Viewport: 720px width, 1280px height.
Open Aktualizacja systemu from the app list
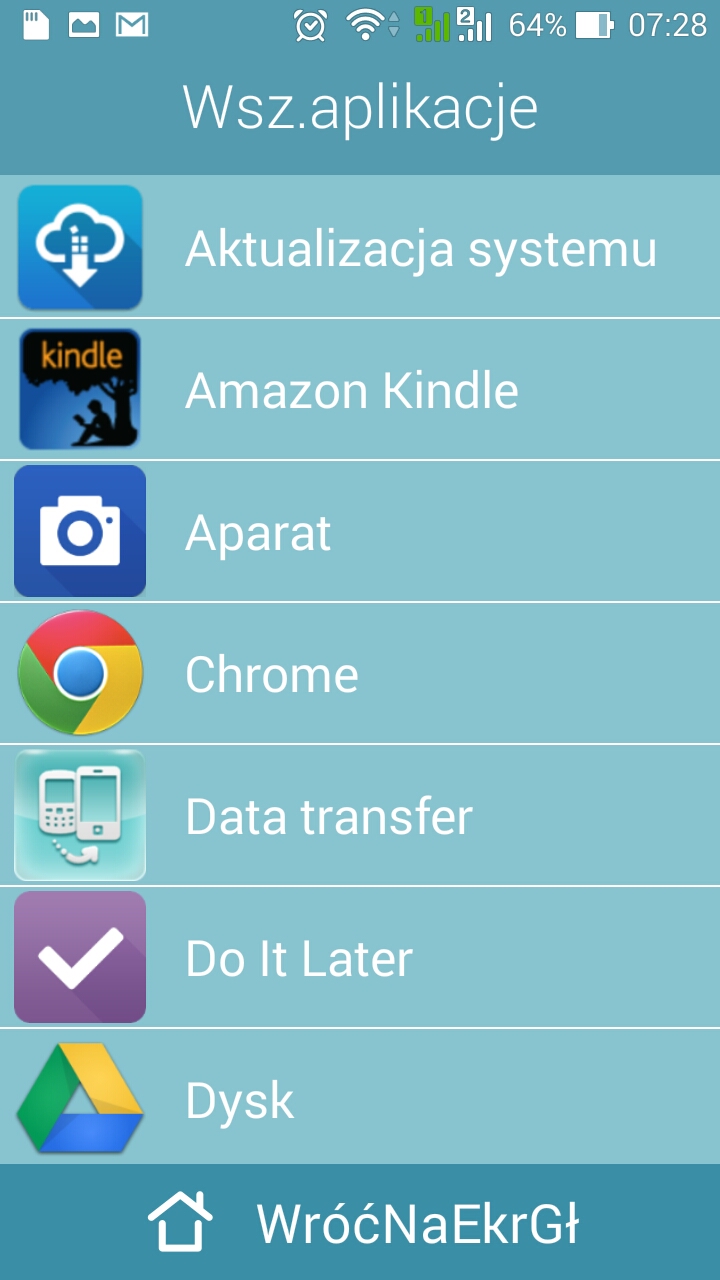pos(360,248)
